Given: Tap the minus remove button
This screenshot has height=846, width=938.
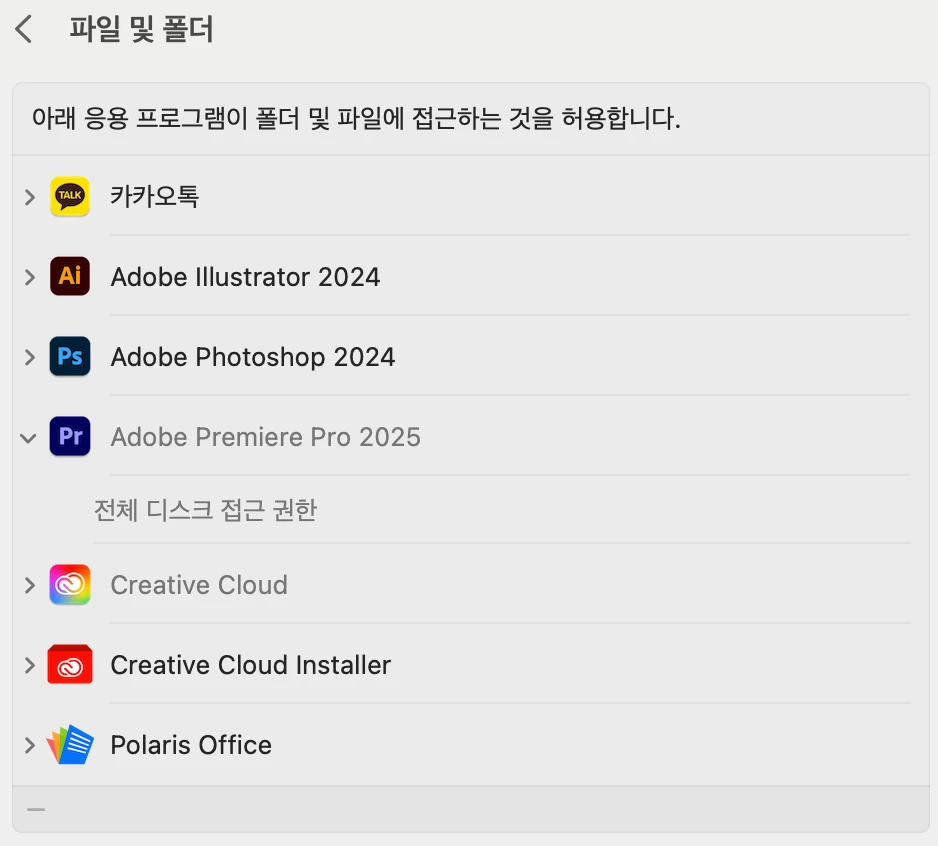Looking at the screenshot, I should point(36,809).
